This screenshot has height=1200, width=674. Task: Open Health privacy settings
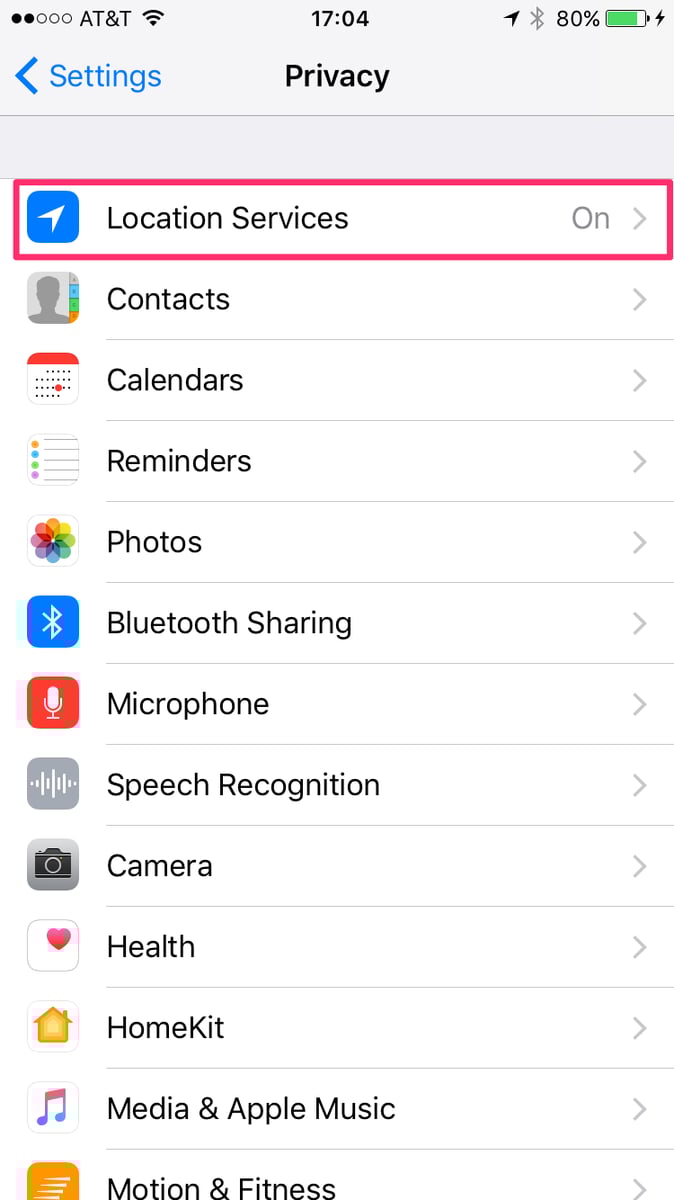click(337, 947)
